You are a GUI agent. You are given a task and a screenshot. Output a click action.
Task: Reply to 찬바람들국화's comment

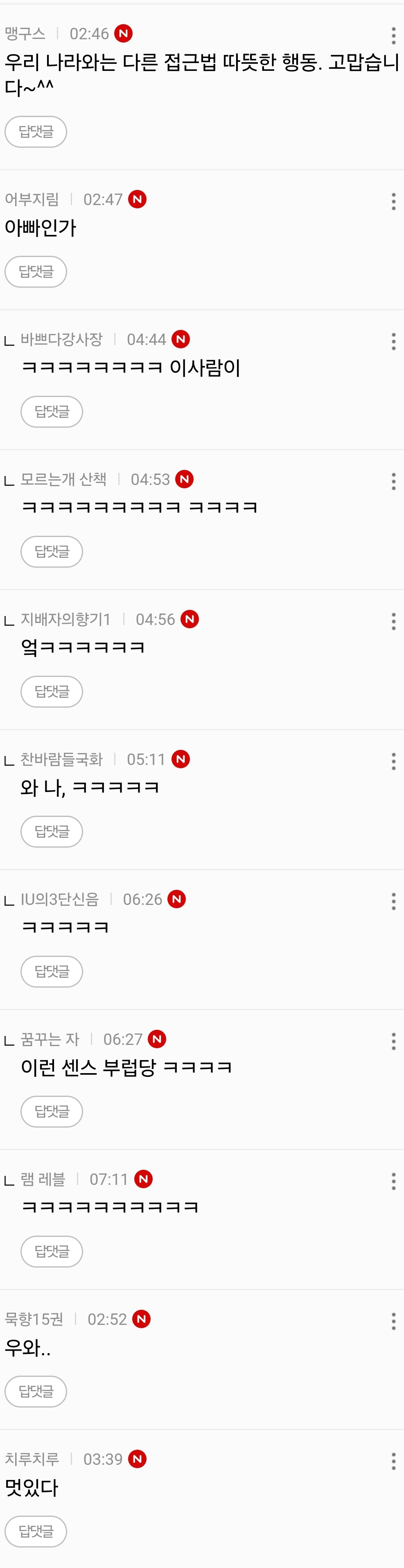point(52,832)
